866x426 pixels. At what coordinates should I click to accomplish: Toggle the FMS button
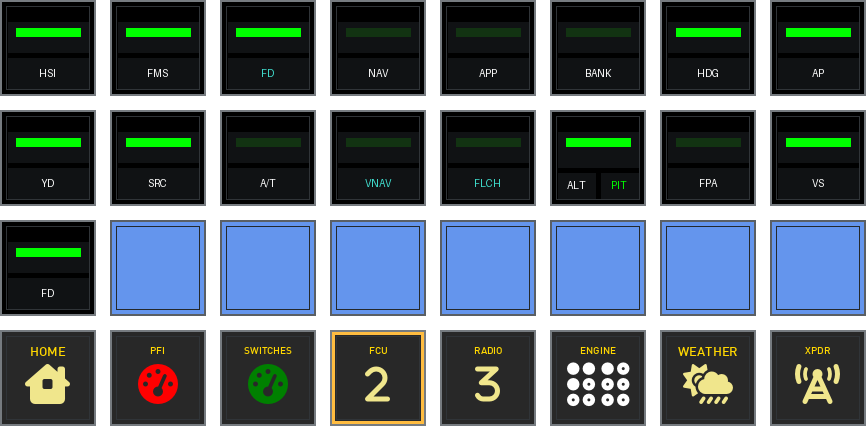point(158,48)
